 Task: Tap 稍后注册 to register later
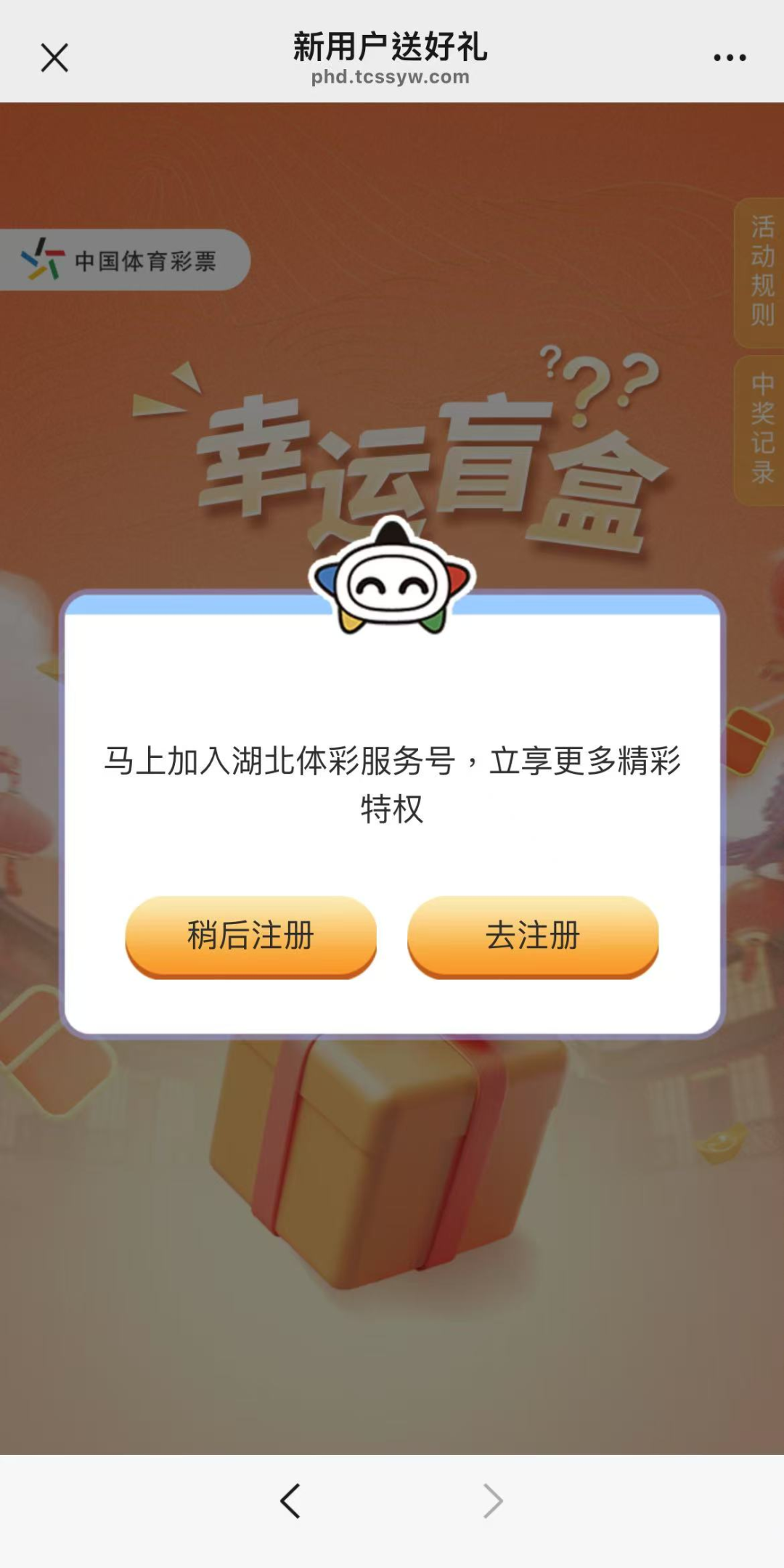pos(250,935)
